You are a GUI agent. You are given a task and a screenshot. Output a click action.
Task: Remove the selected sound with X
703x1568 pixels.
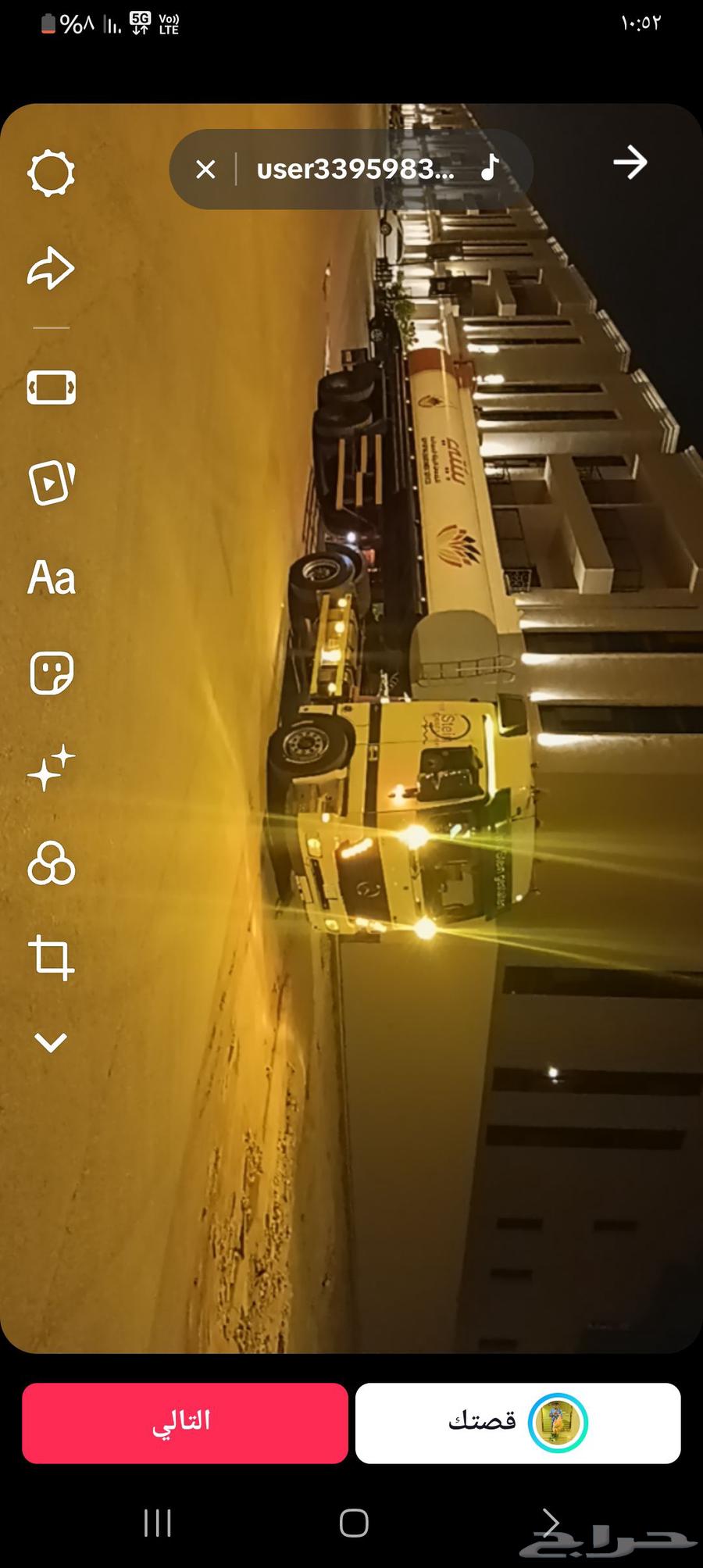[x=205, y=169]
